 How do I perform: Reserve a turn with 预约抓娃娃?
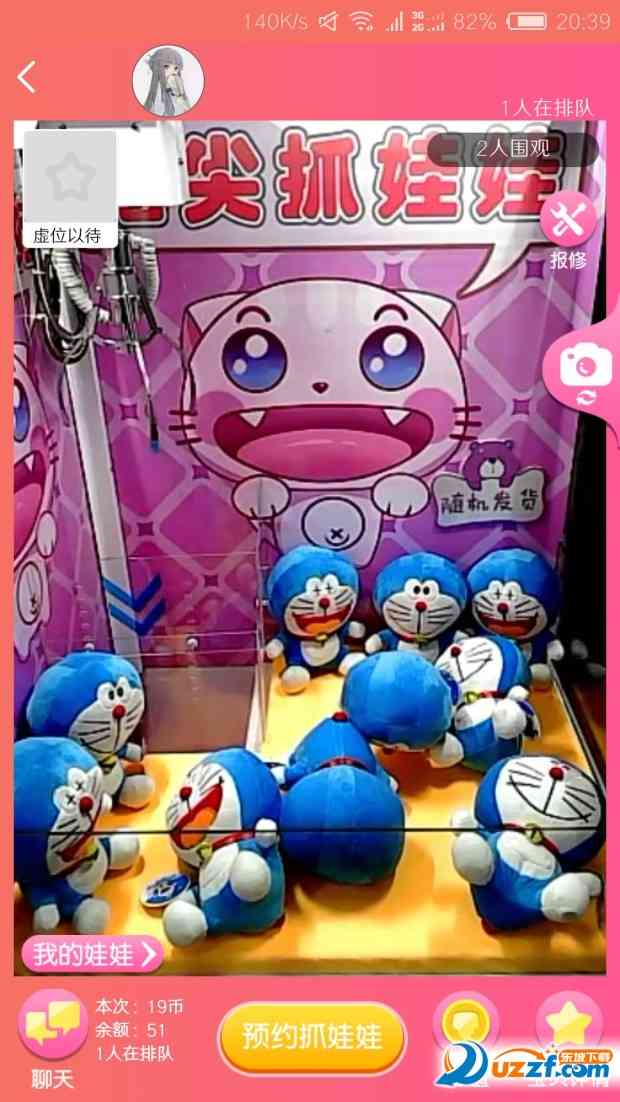(x=313, y=1036)
